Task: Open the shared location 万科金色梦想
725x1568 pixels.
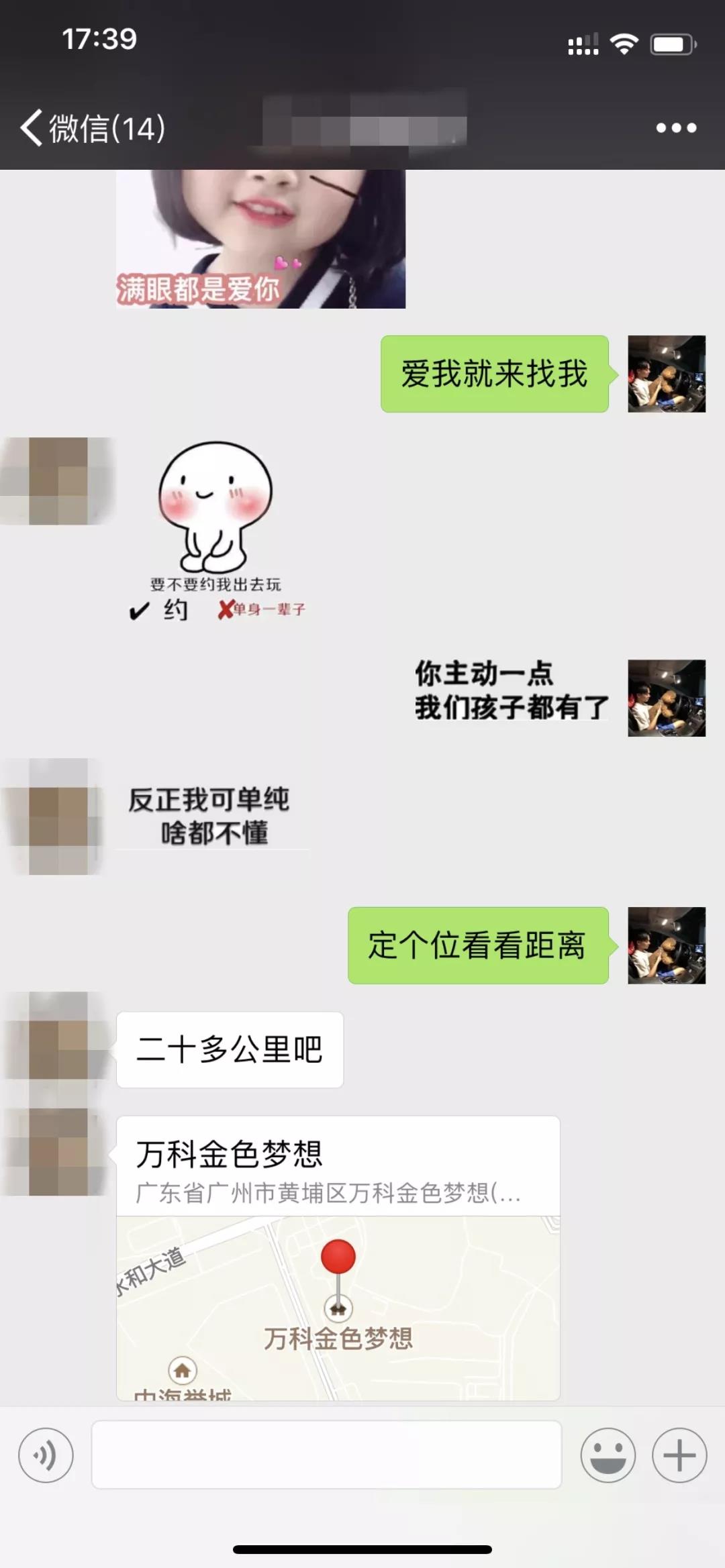Action: (338, 1258)
